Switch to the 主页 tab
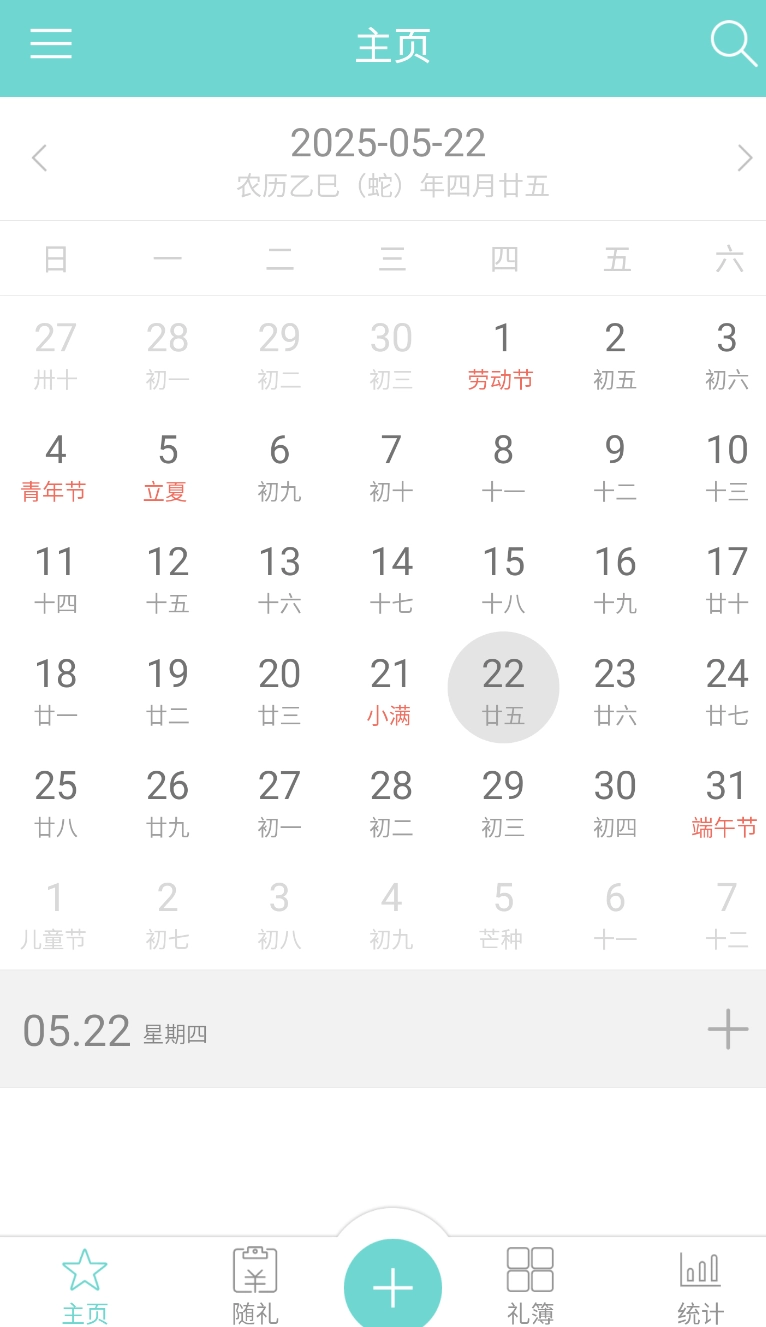 (85, 1285)
